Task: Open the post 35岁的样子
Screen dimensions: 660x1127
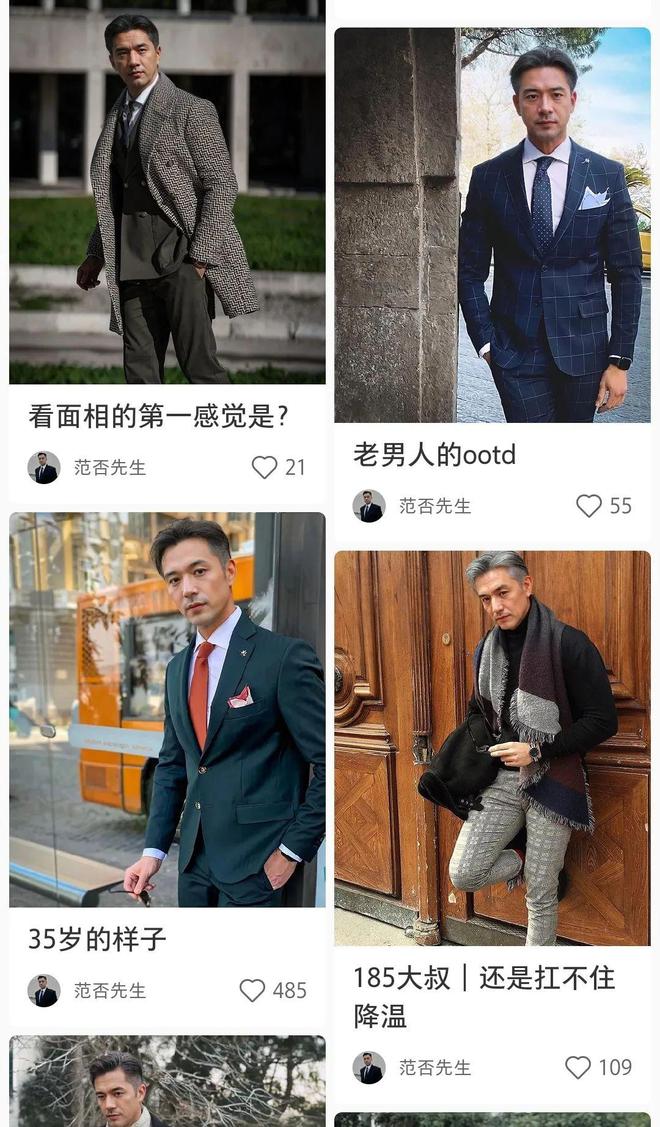Action: click(x=167, y=709)
